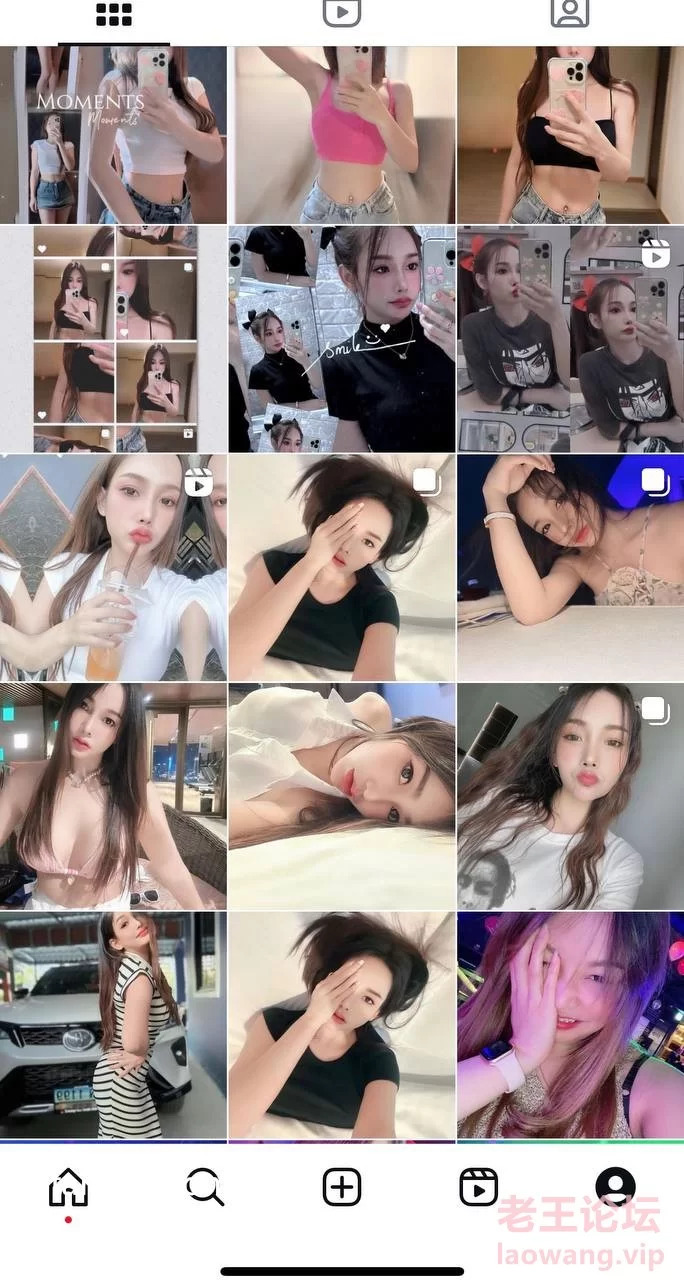
Task: Open the pink bikini top post
Action: (113, 796)
